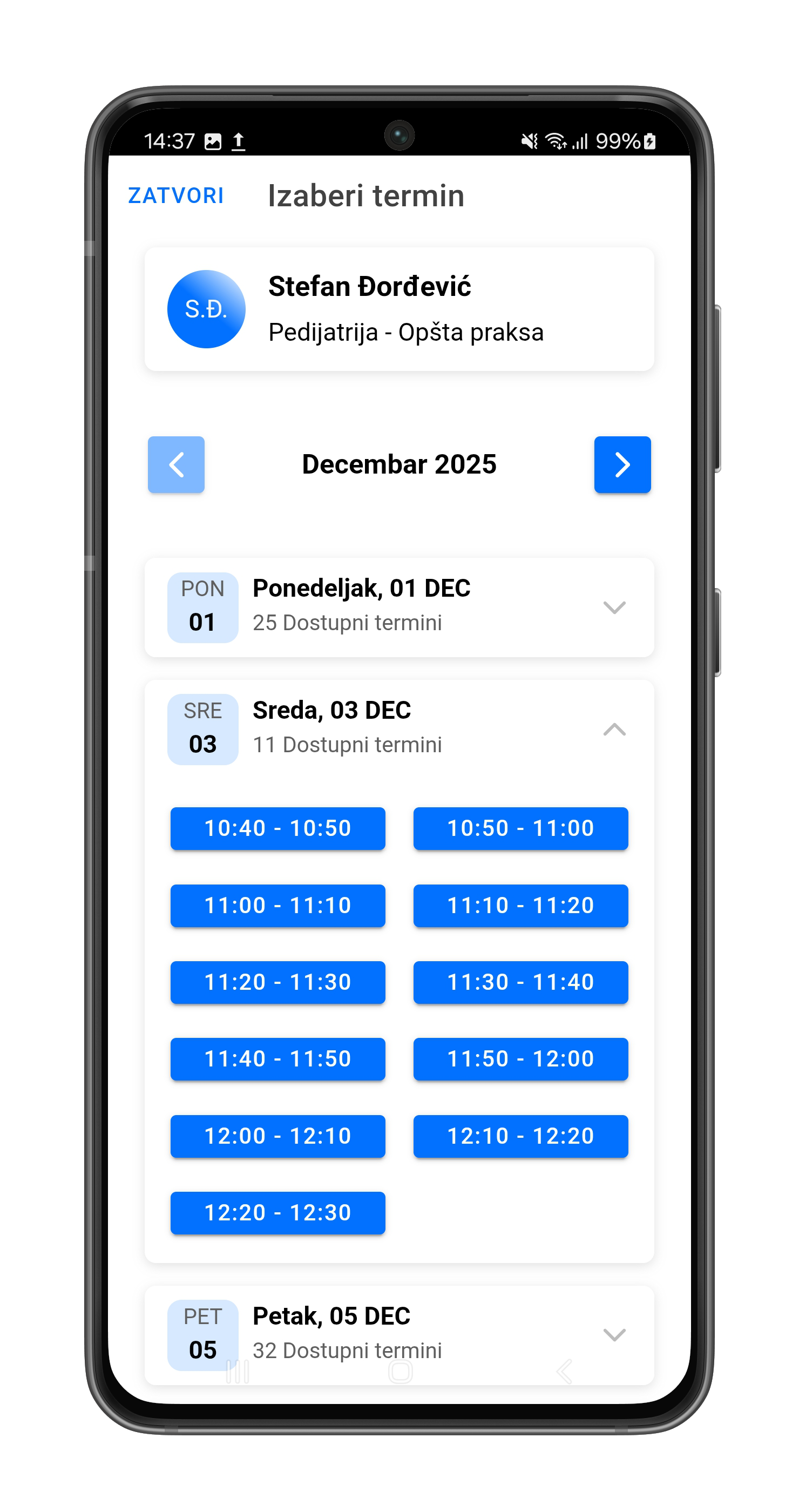This screenshot has height=1512, width=799.
Task: Choose the 10:50 - 11:00 time slot
Action: point(520,828)
